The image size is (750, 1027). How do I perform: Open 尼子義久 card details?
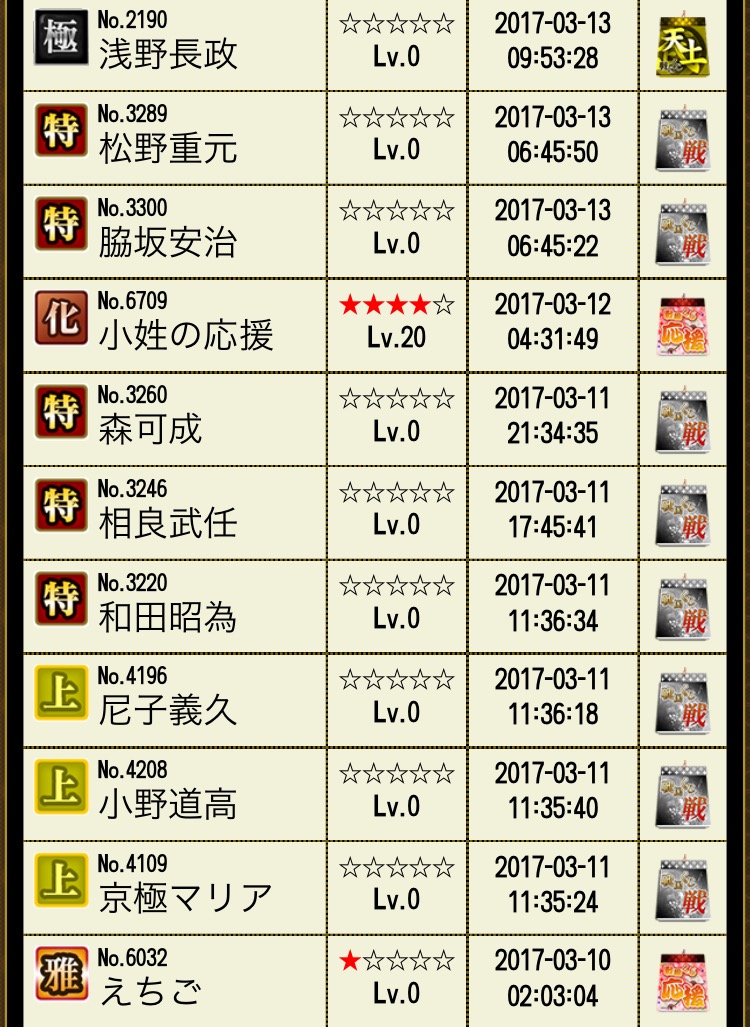(168, 711)
